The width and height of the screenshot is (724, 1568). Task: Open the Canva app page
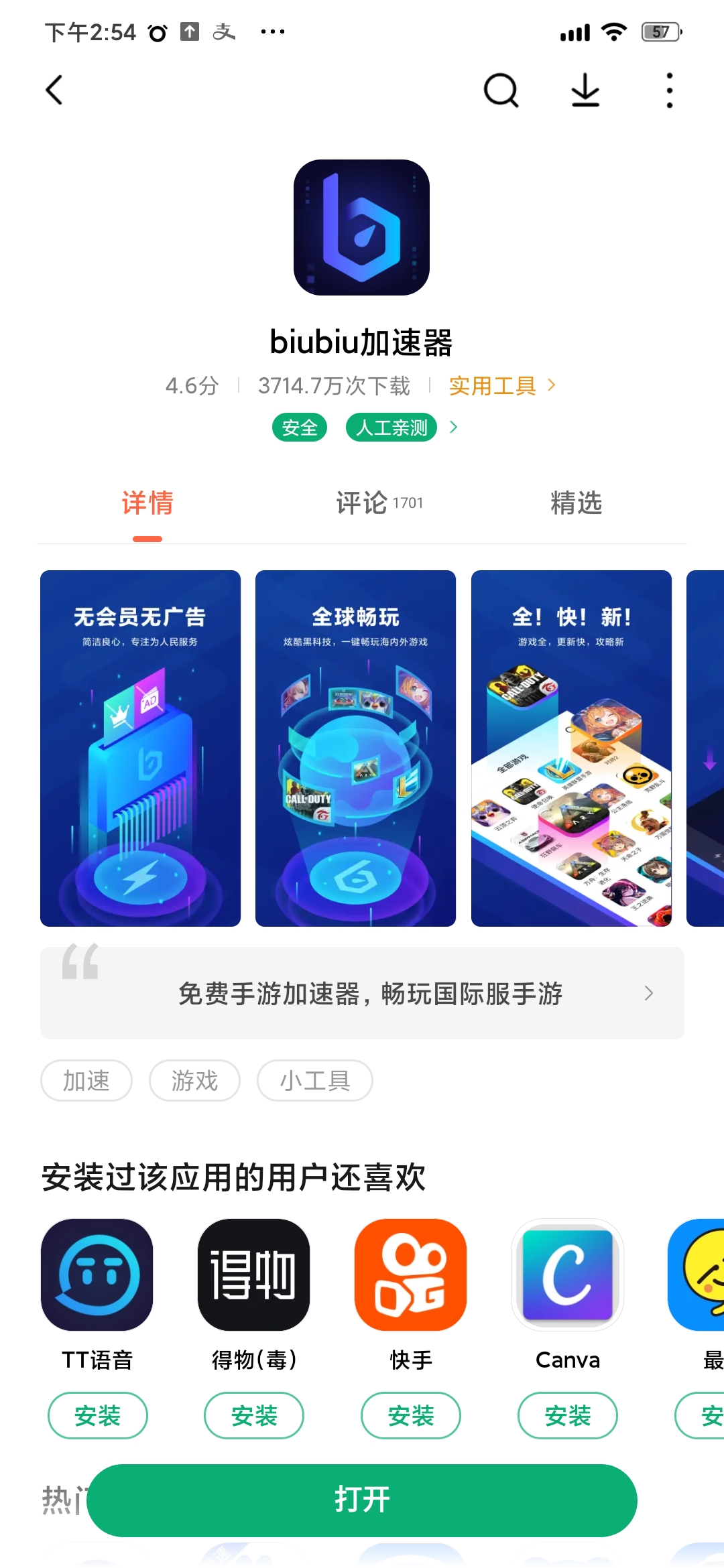(x=567, y=1275)
